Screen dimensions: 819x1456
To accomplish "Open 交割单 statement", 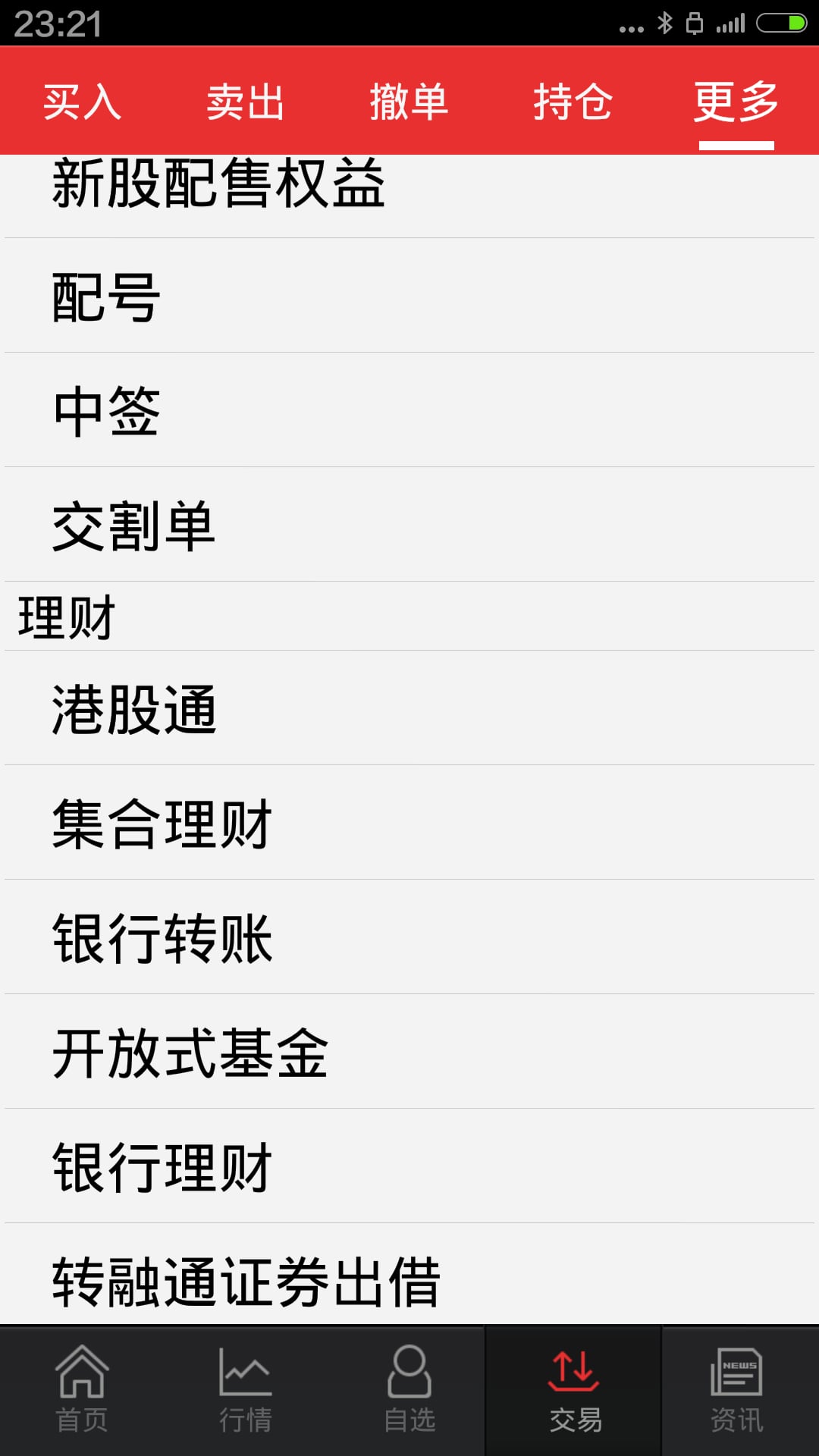I will click(409, 526).
